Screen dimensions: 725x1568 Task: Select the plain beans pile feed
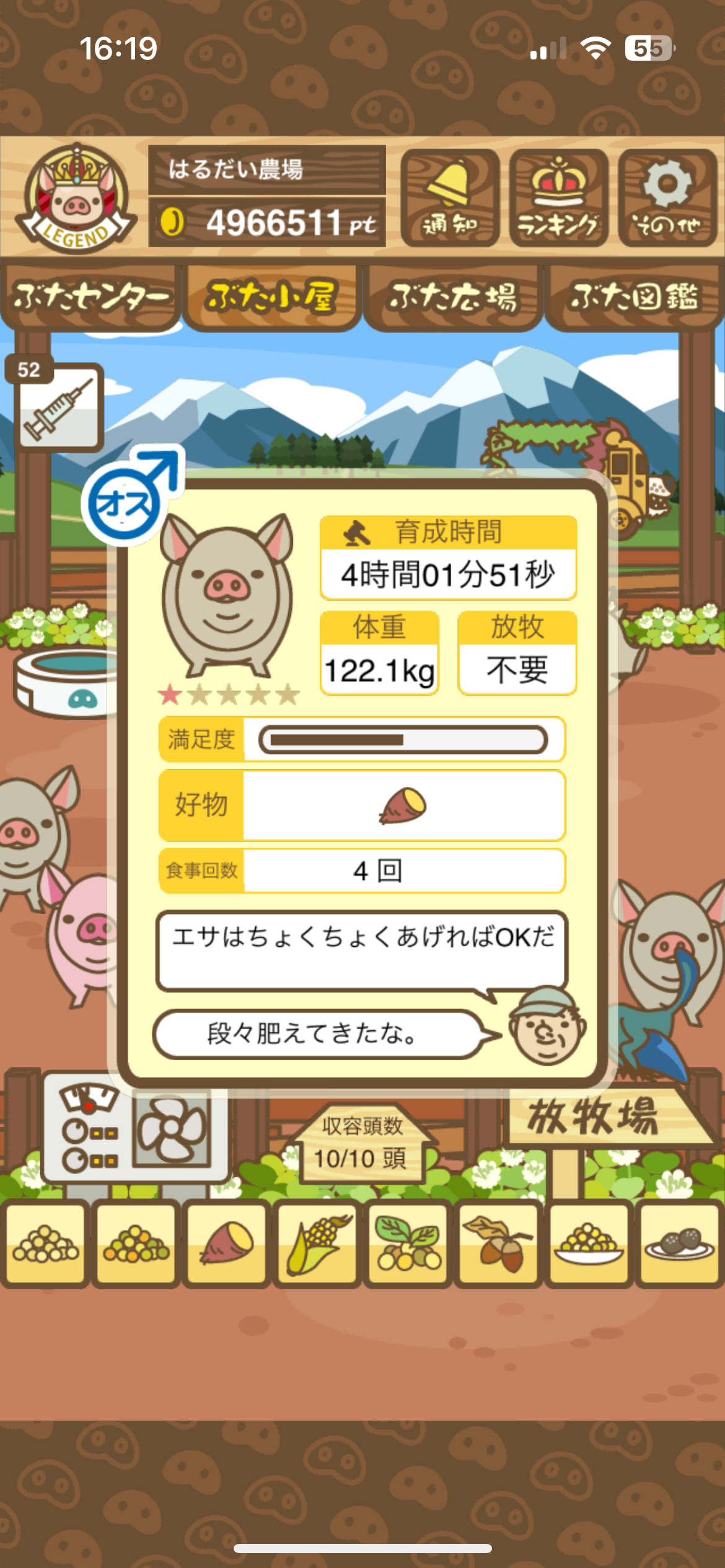point(45,1244)
